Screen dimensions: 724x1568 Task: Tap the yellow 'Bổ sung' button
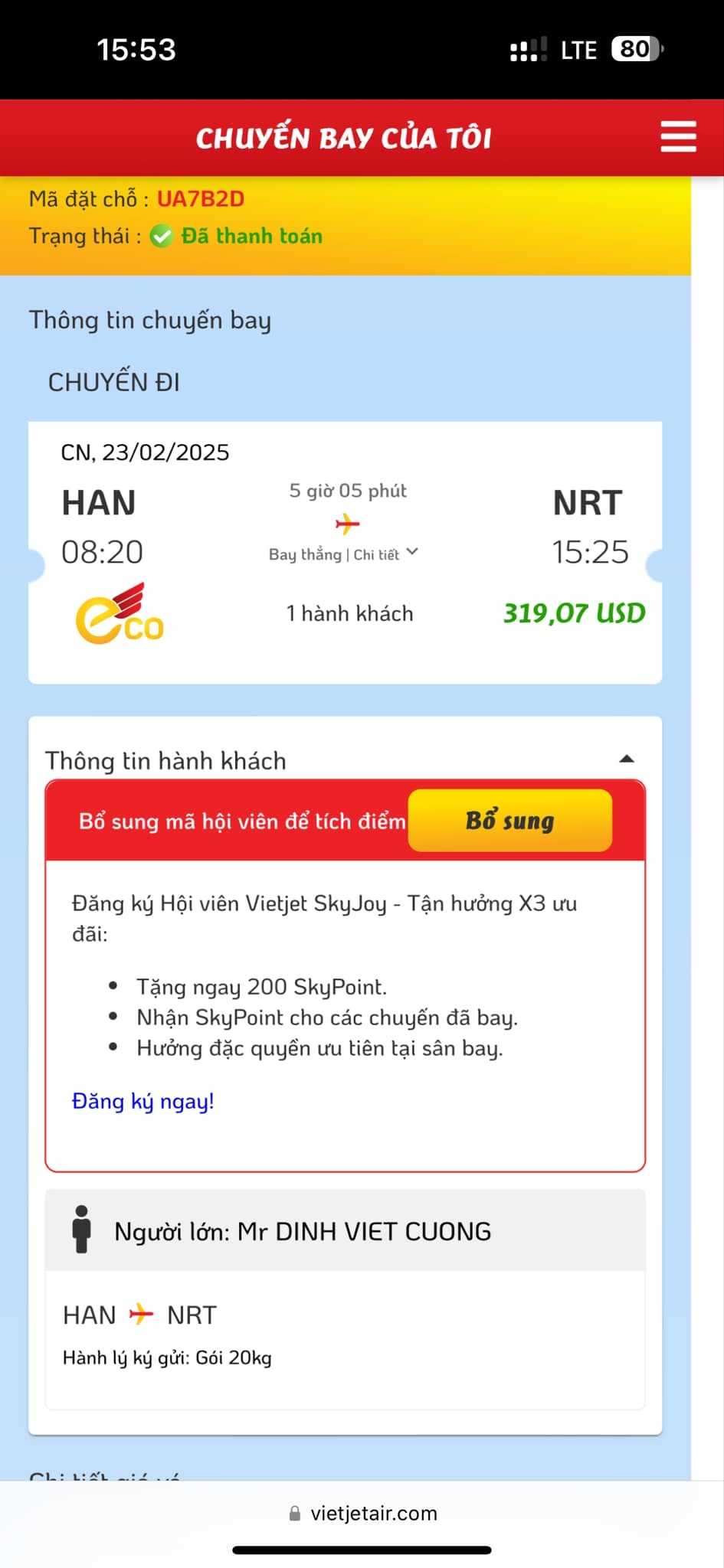point(509,821)
